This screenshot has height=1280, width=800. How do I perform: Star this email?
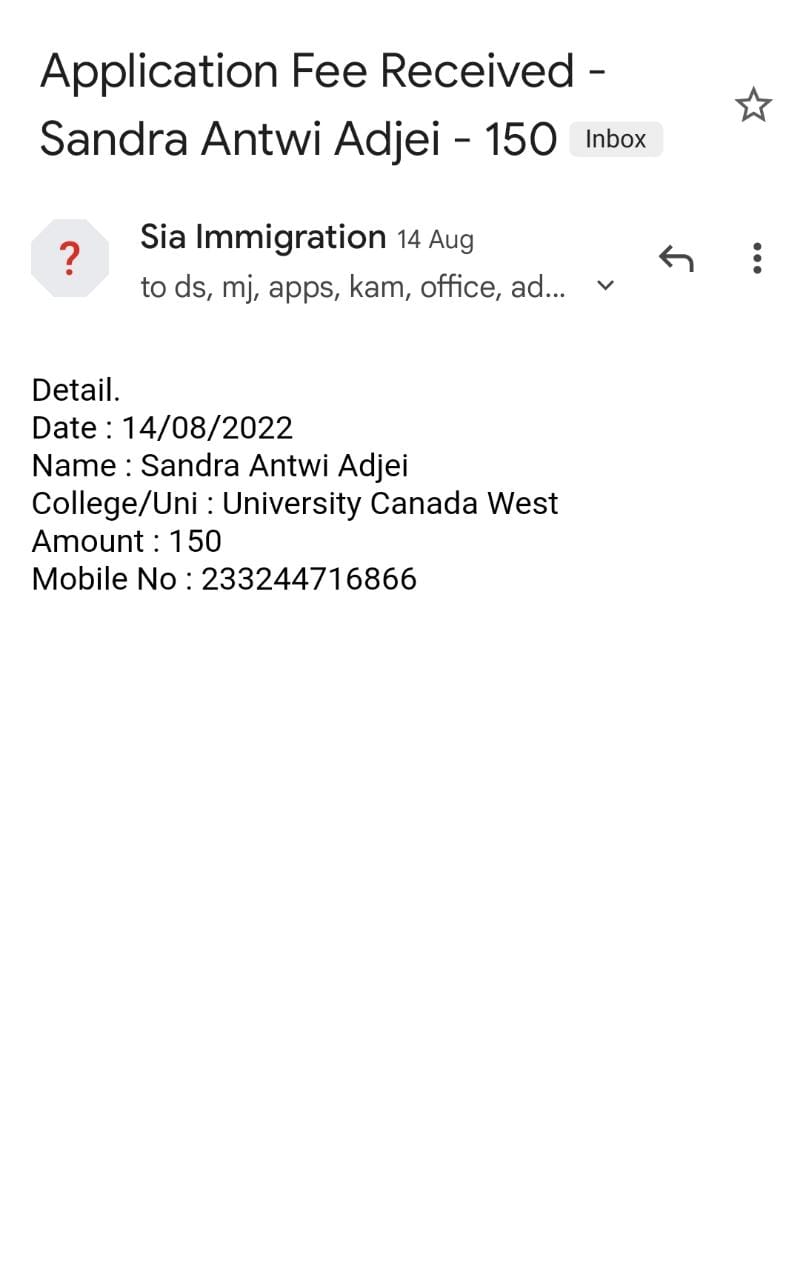click(x=753, y=105)
